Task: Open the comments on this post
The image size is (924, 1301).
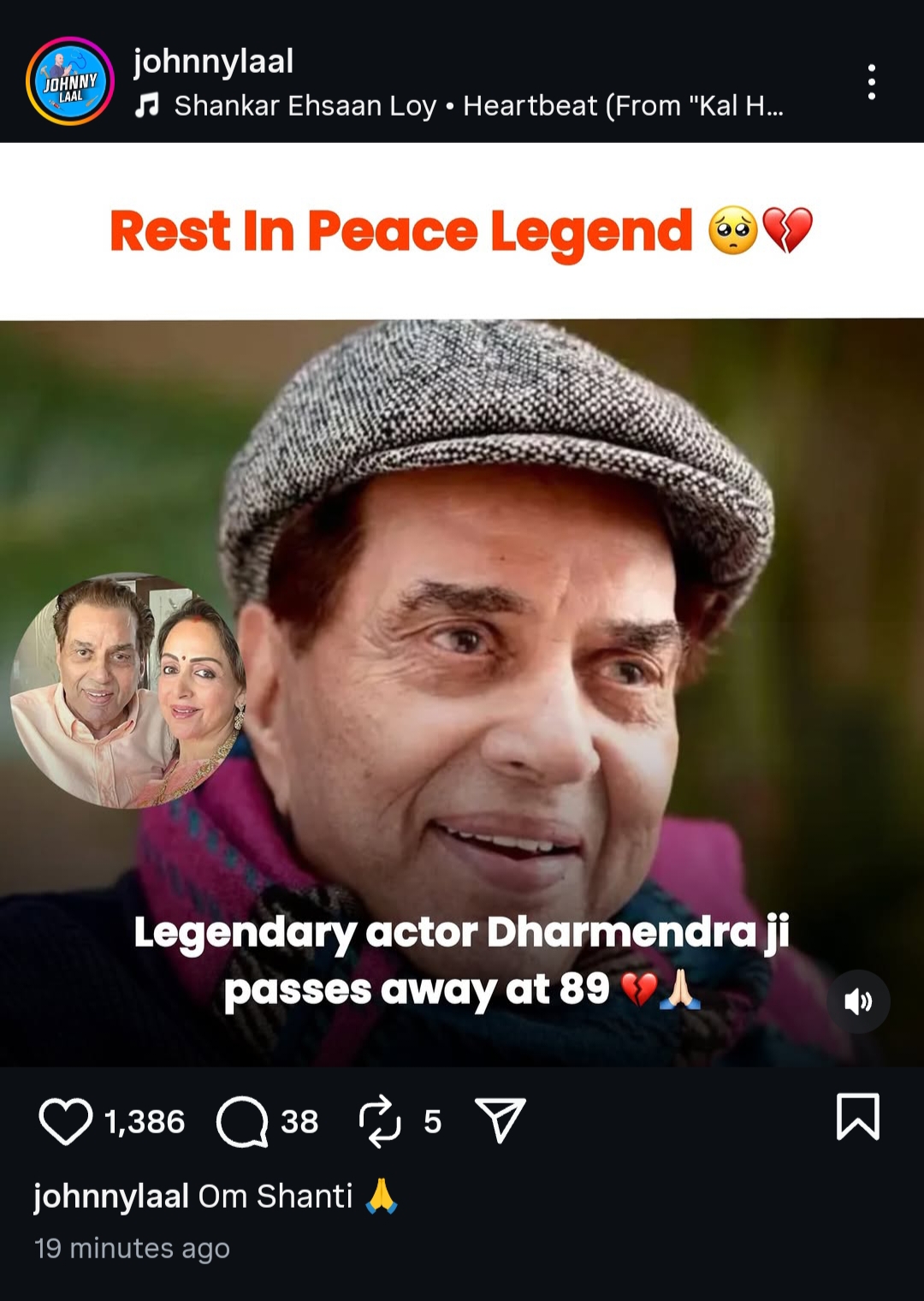Action: [x=243, y=1120]
